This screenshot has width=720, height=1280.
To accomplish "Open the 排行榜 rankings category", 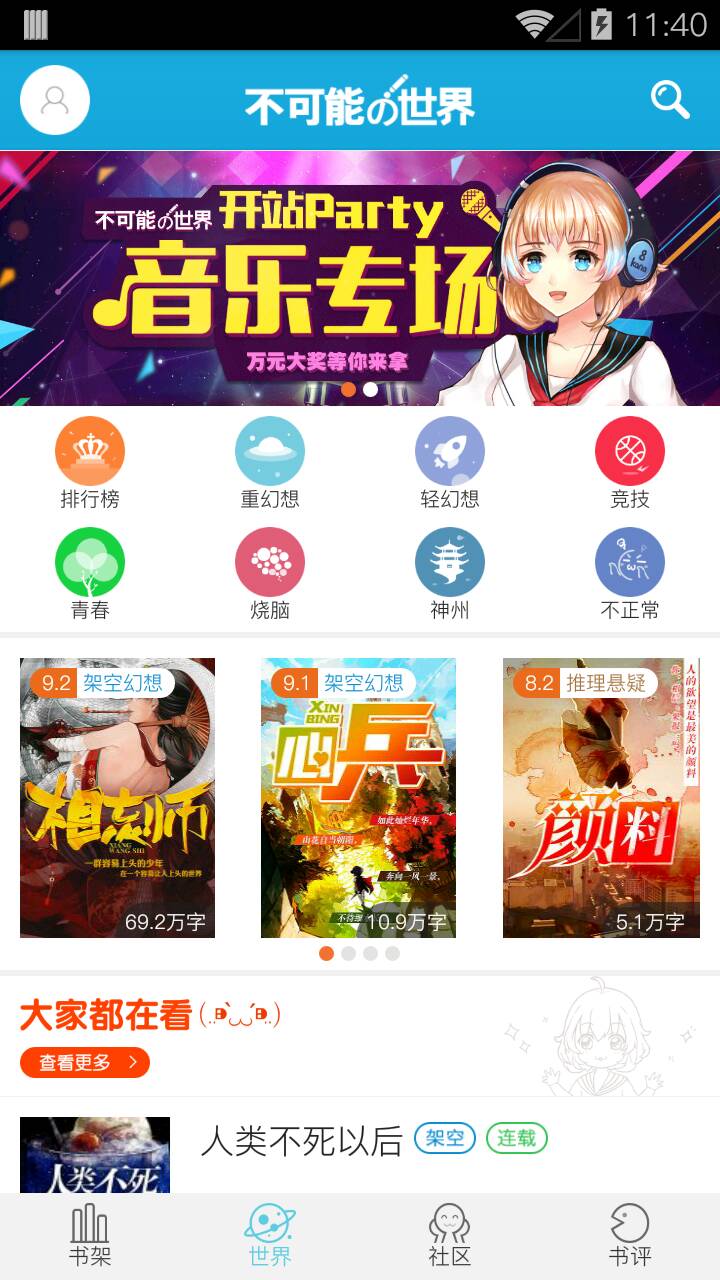I will click(90, 463).
